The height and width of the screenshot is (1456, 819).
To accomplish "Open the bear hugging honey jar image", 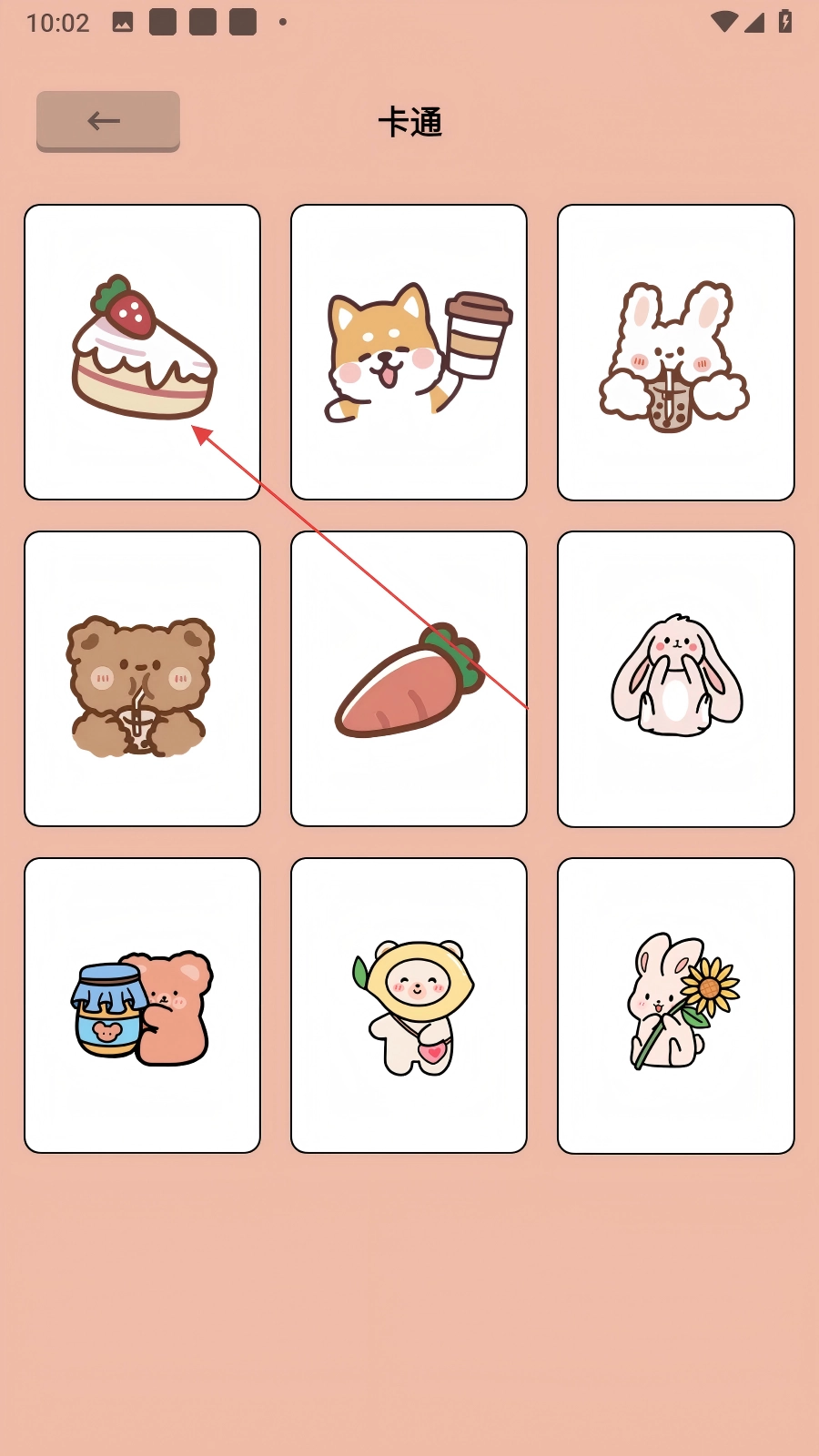I will pyautogui.click(x=143, y=1006).
